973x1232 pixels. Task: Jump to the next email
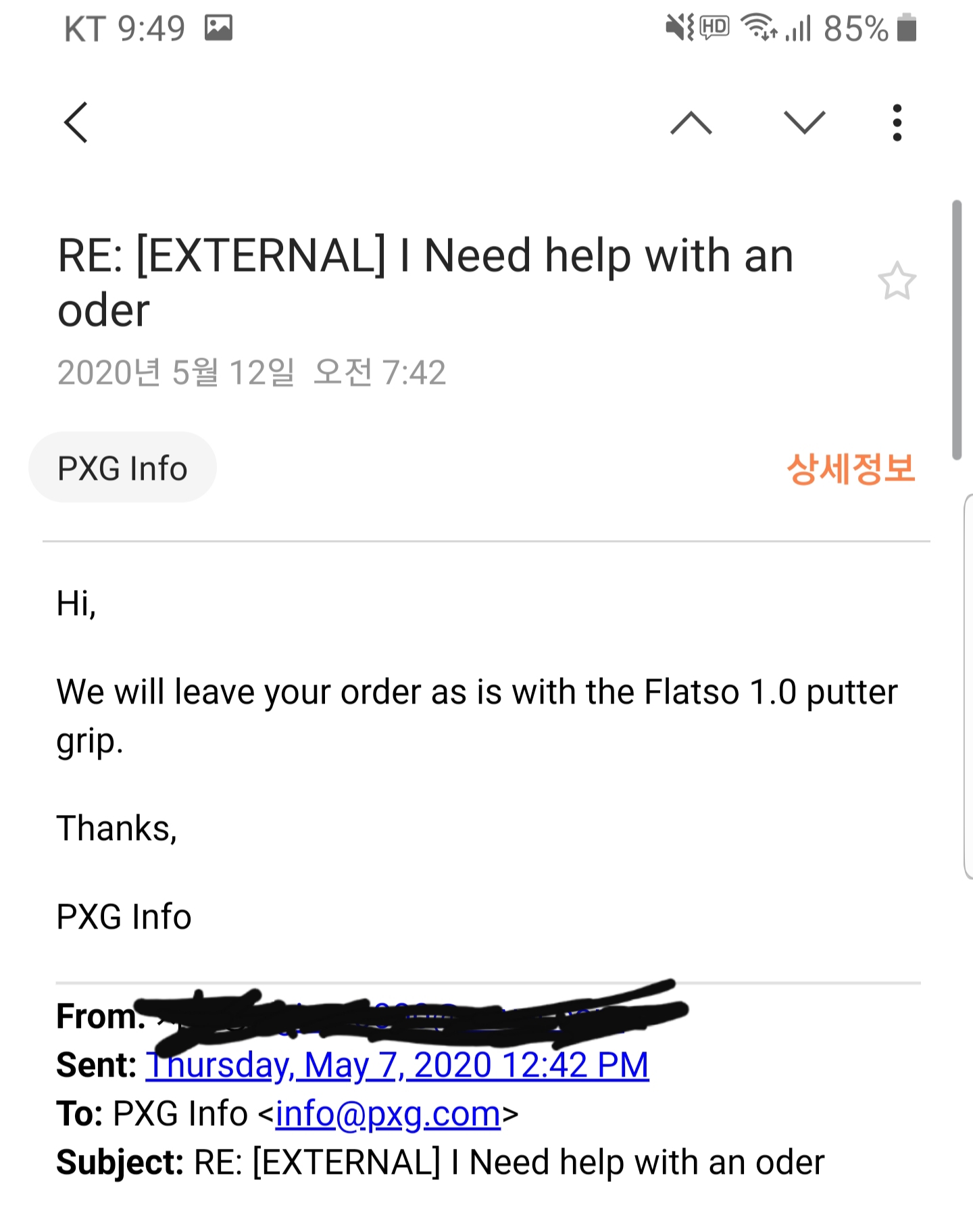[x=804, y=123]
